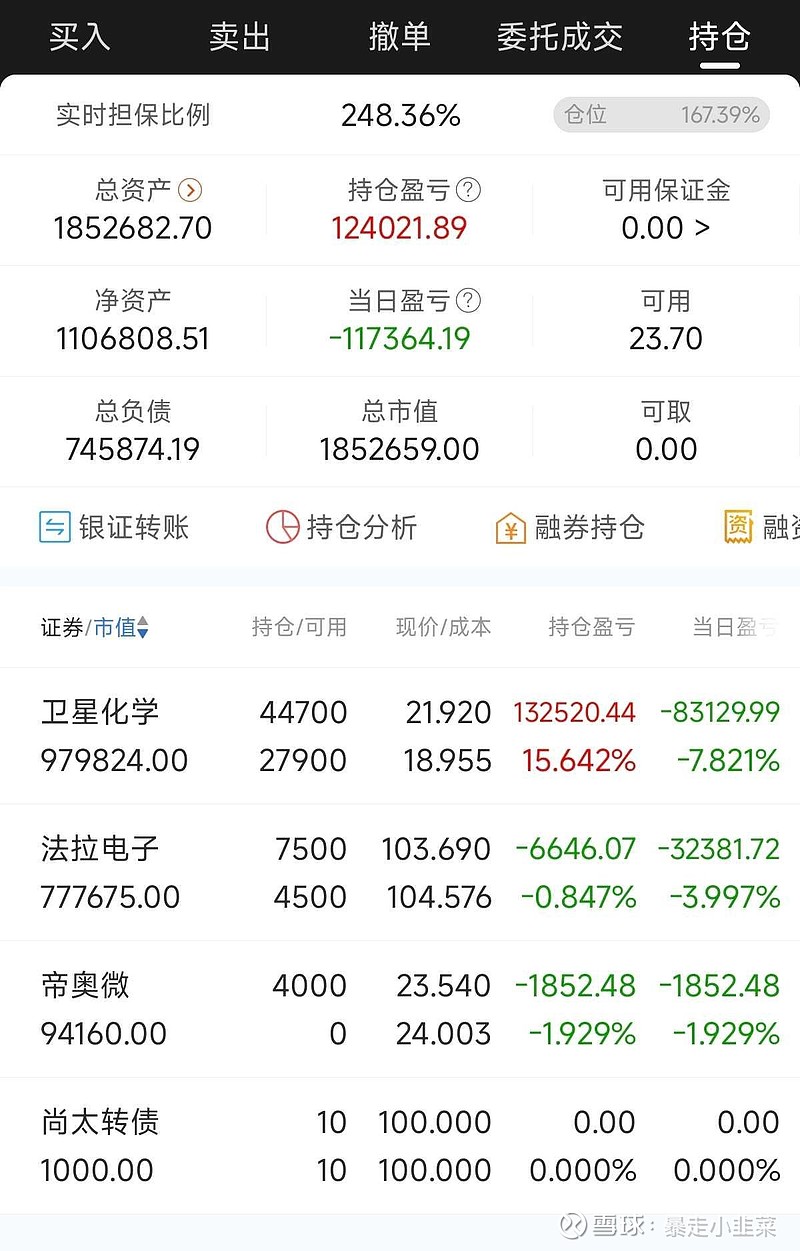
Task: Open the 撤单 cancel orders screen
Action: point(400,37)
